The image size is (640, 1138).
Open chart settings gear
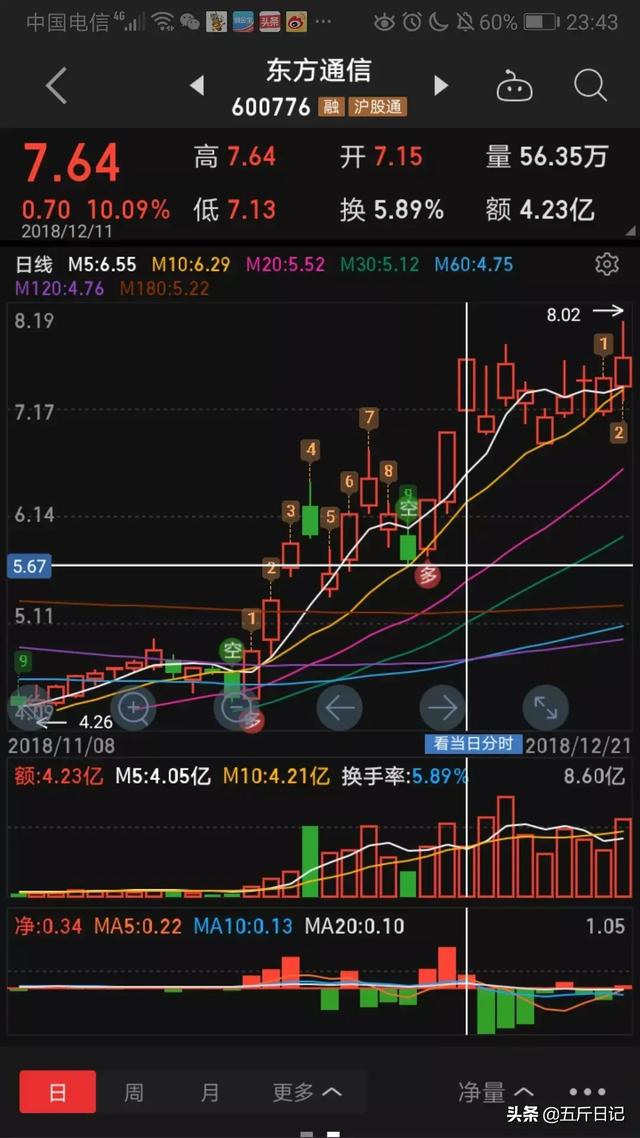point(607,264)
